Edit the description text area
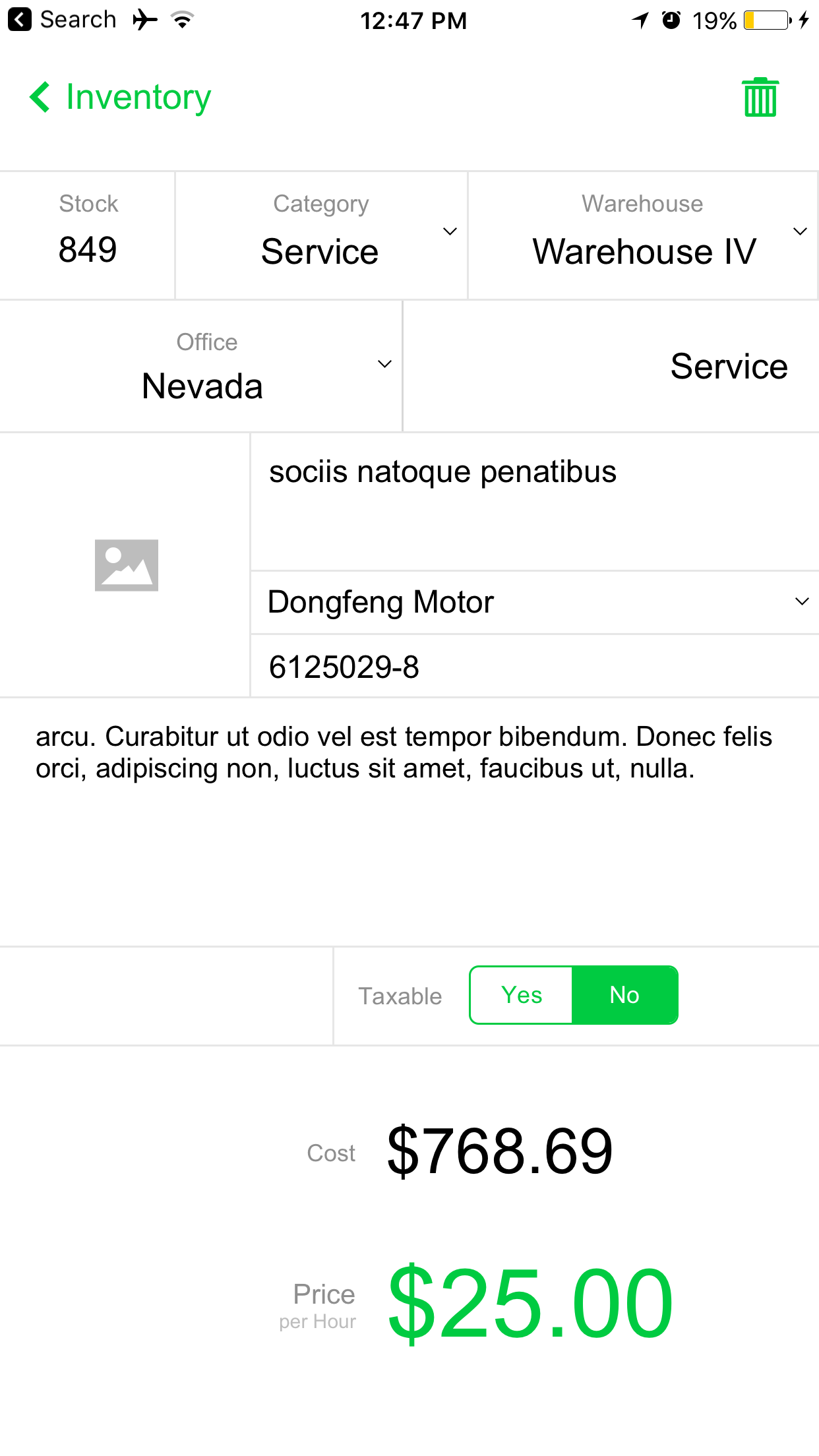This screenshot has width=819, height=1456. click(409, 822)
